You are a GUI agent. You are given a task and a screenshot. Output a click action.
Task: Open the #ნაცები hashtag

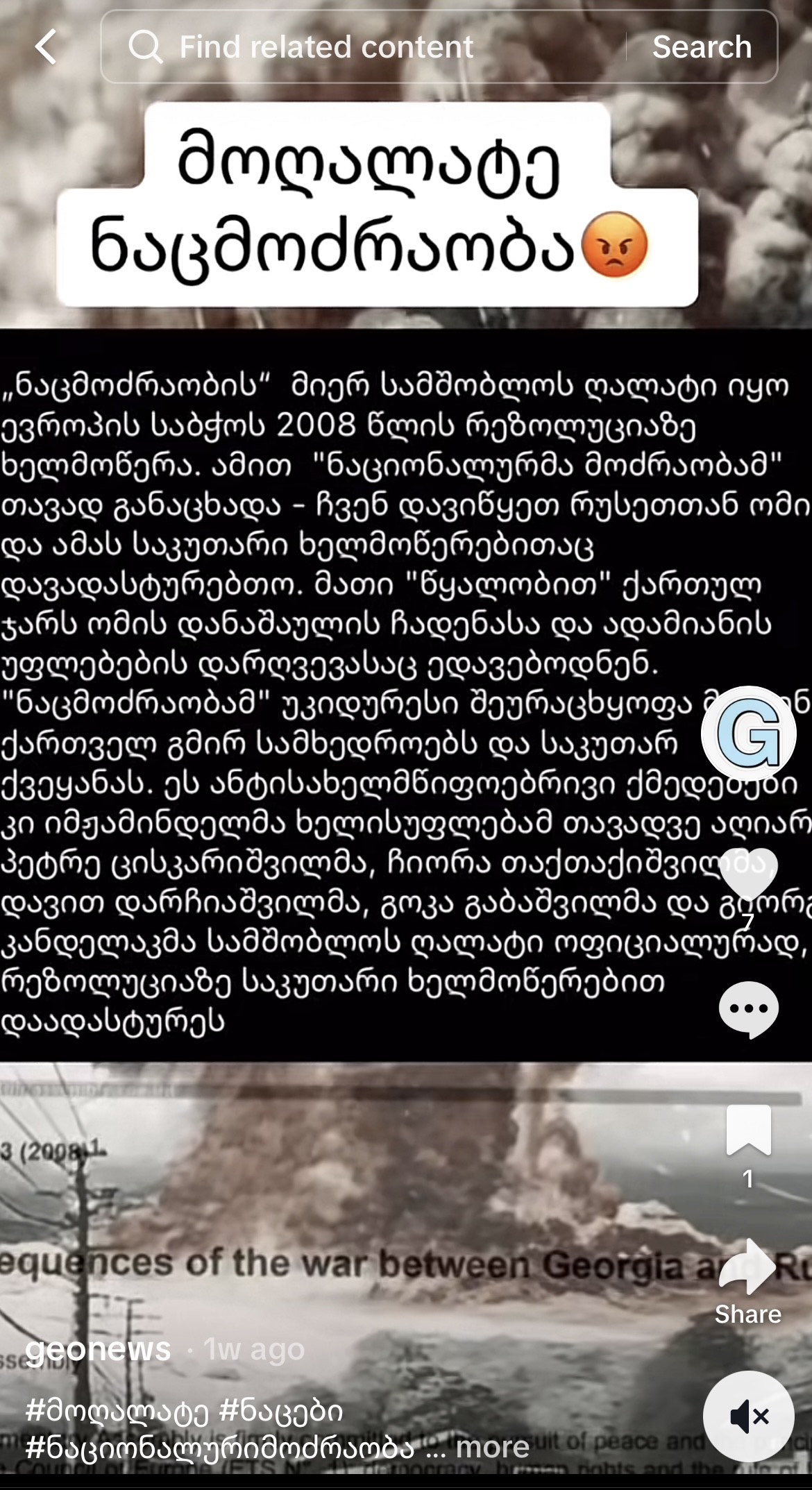[280, 1411]
